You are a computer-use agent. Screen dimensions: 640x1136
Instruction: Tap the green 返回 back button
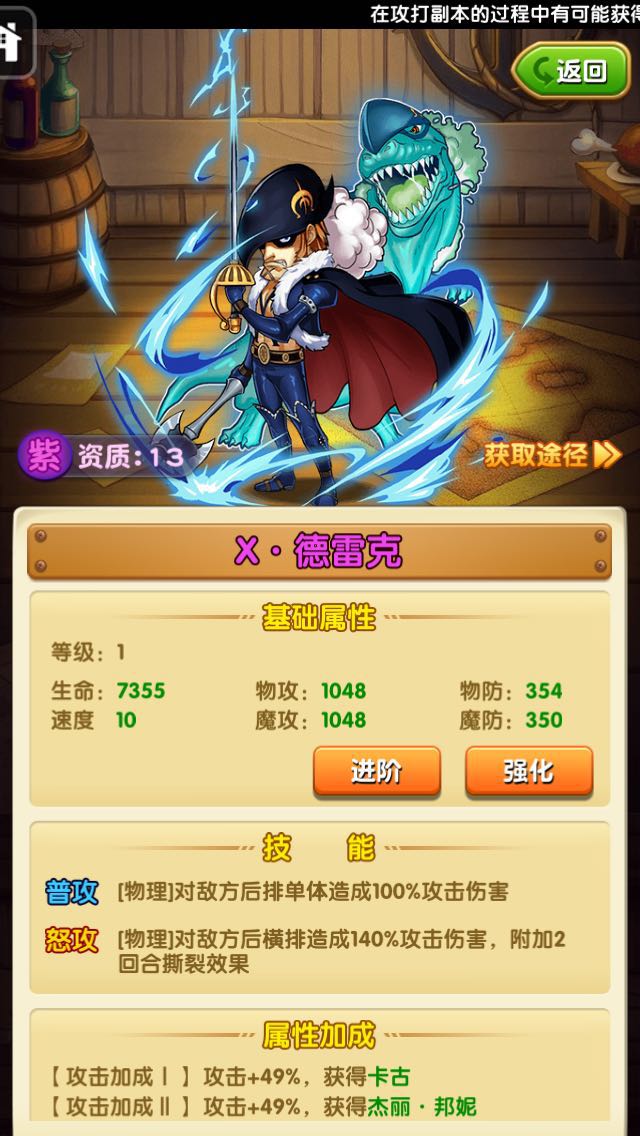(x=570, y=71)
